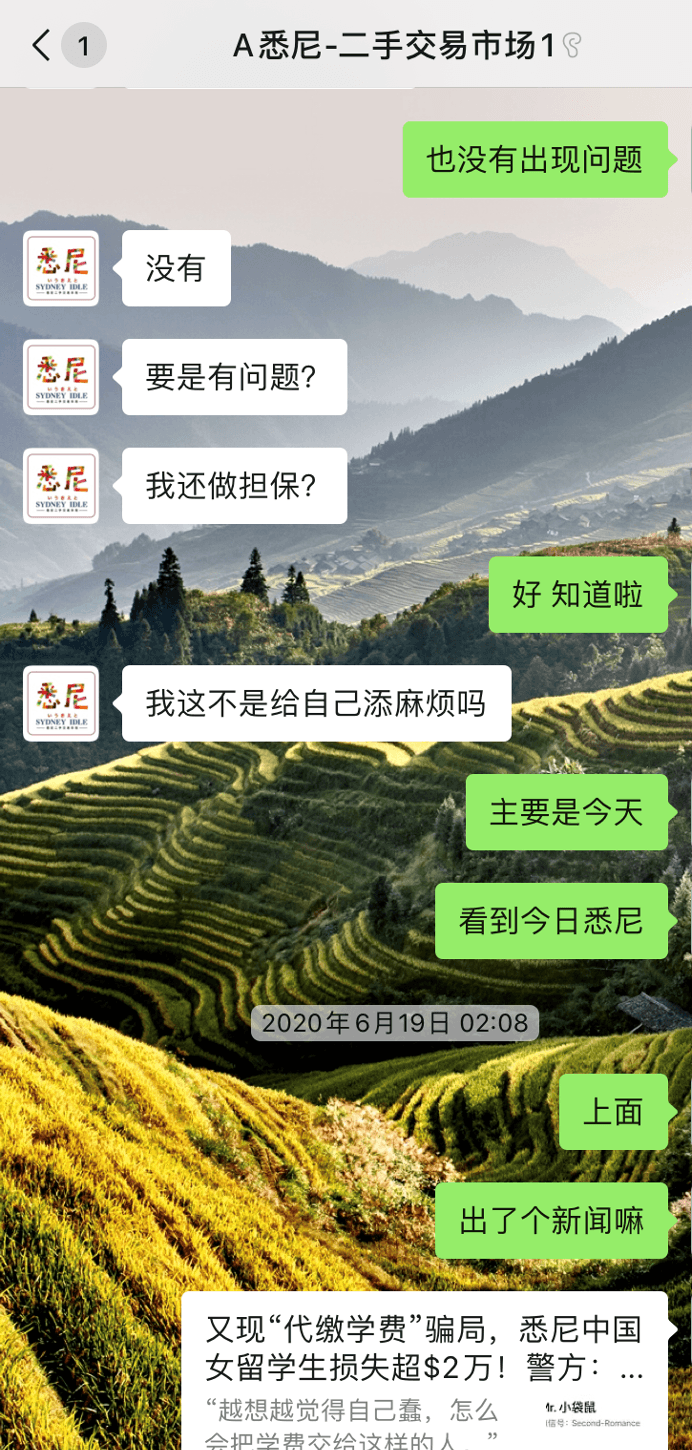Open sender's avatar beside the 没有 message

pyautogui.click(x=61, y=268)
